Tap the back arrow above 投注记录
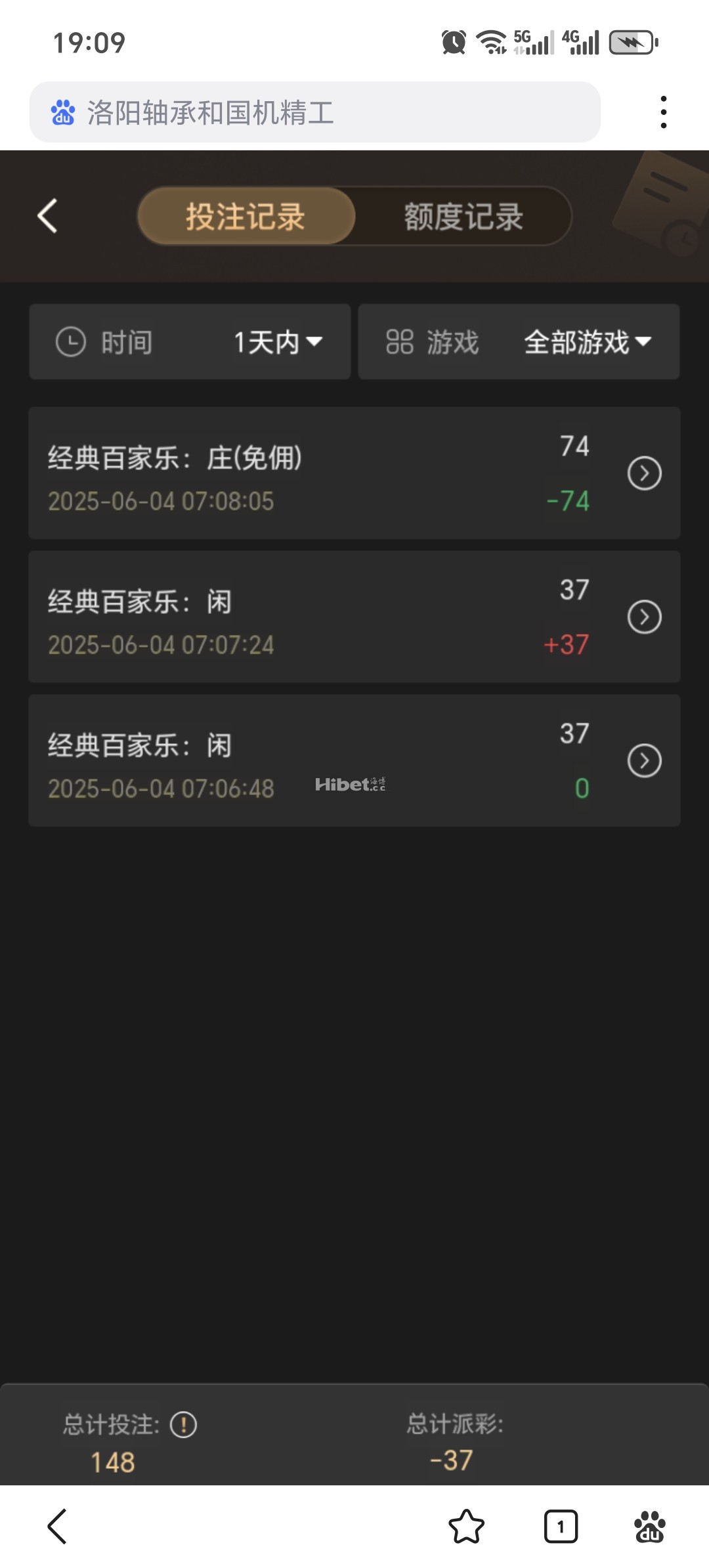The width and height of the screenshot is (709, 1568). (46, 217)
